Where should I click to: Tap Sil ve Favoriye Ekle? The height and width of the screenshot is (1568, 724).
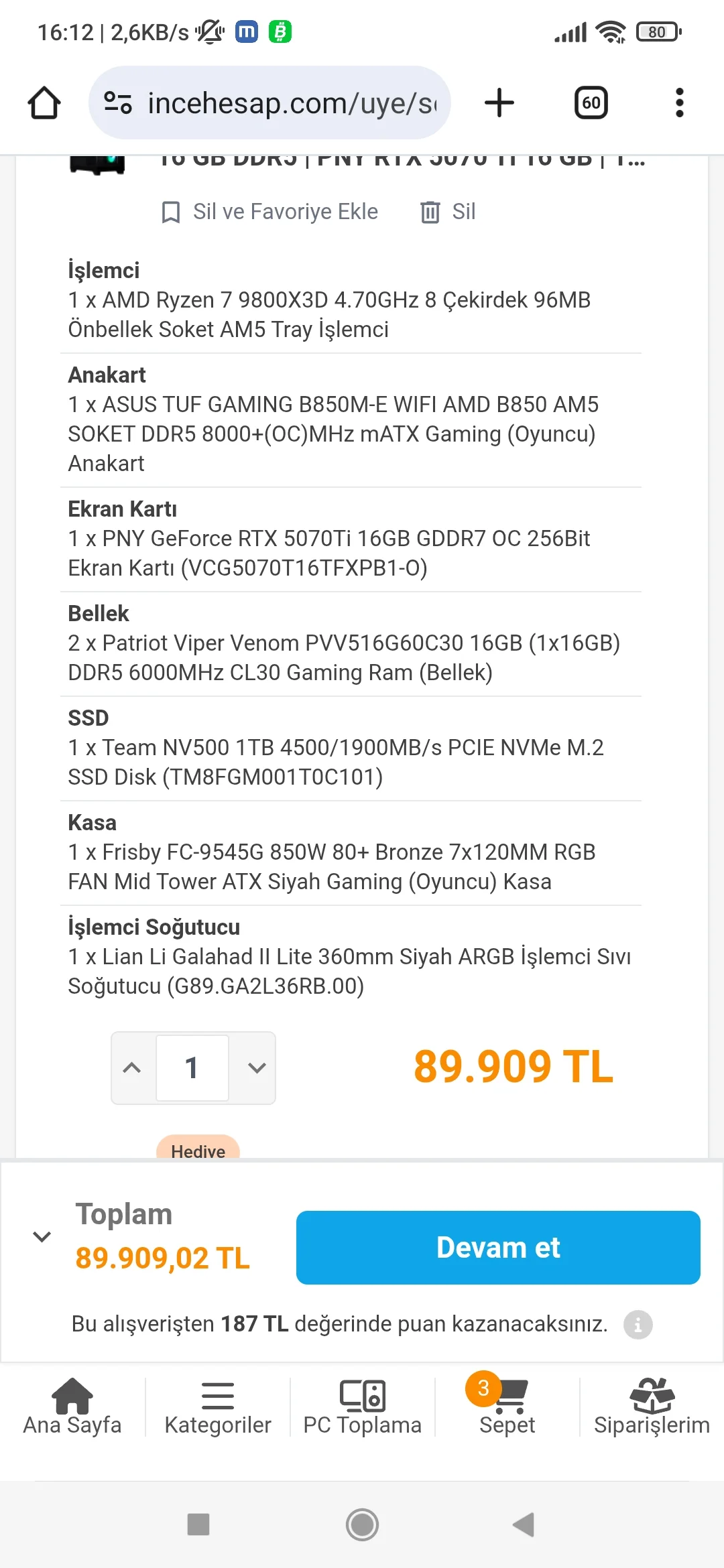click(270, 212)
